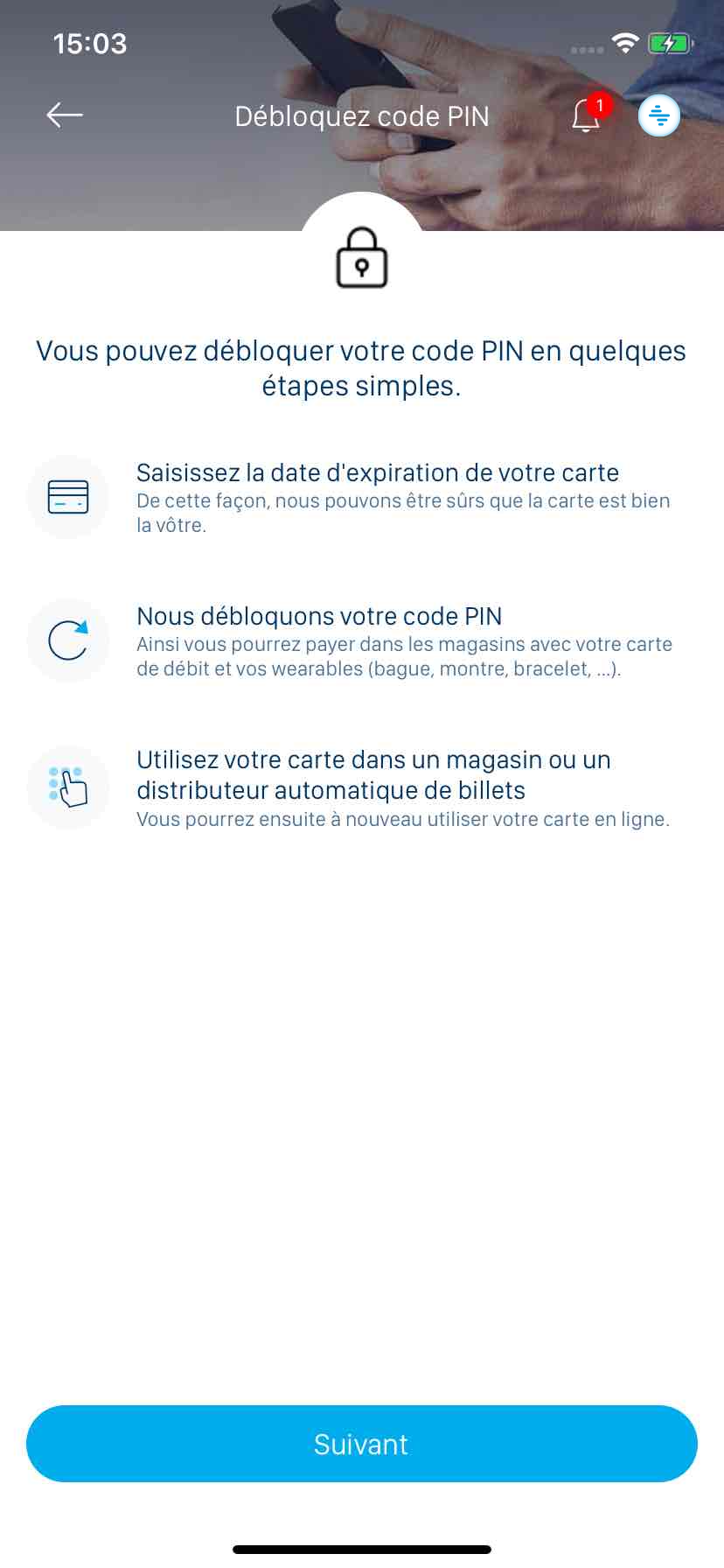Tap the red notification badge showing 1
724x1568 pixels.
pyautogui.click(x=599, y=106)
